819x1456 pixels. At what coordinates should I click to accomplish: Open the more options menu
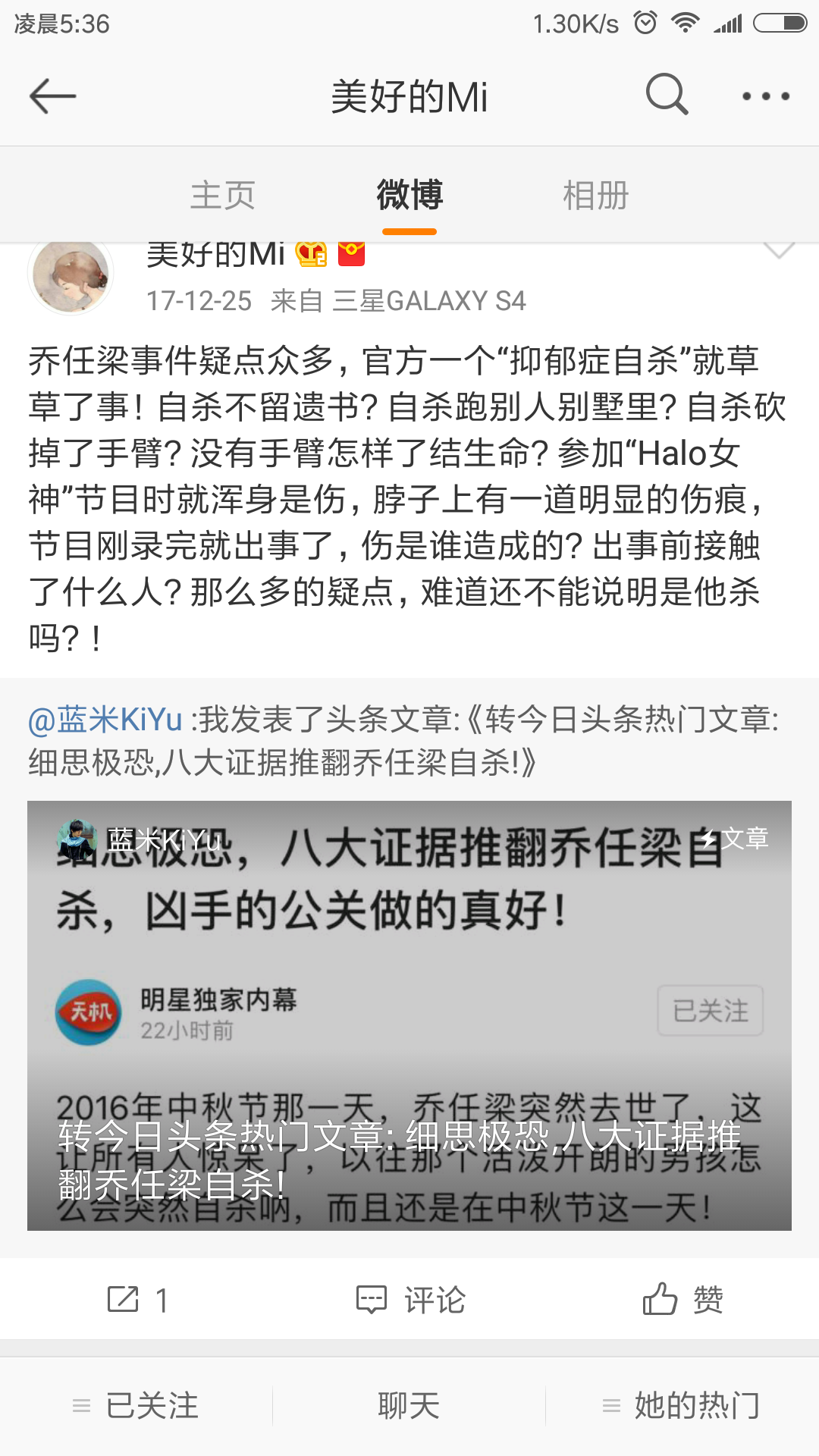click(765, 96)
